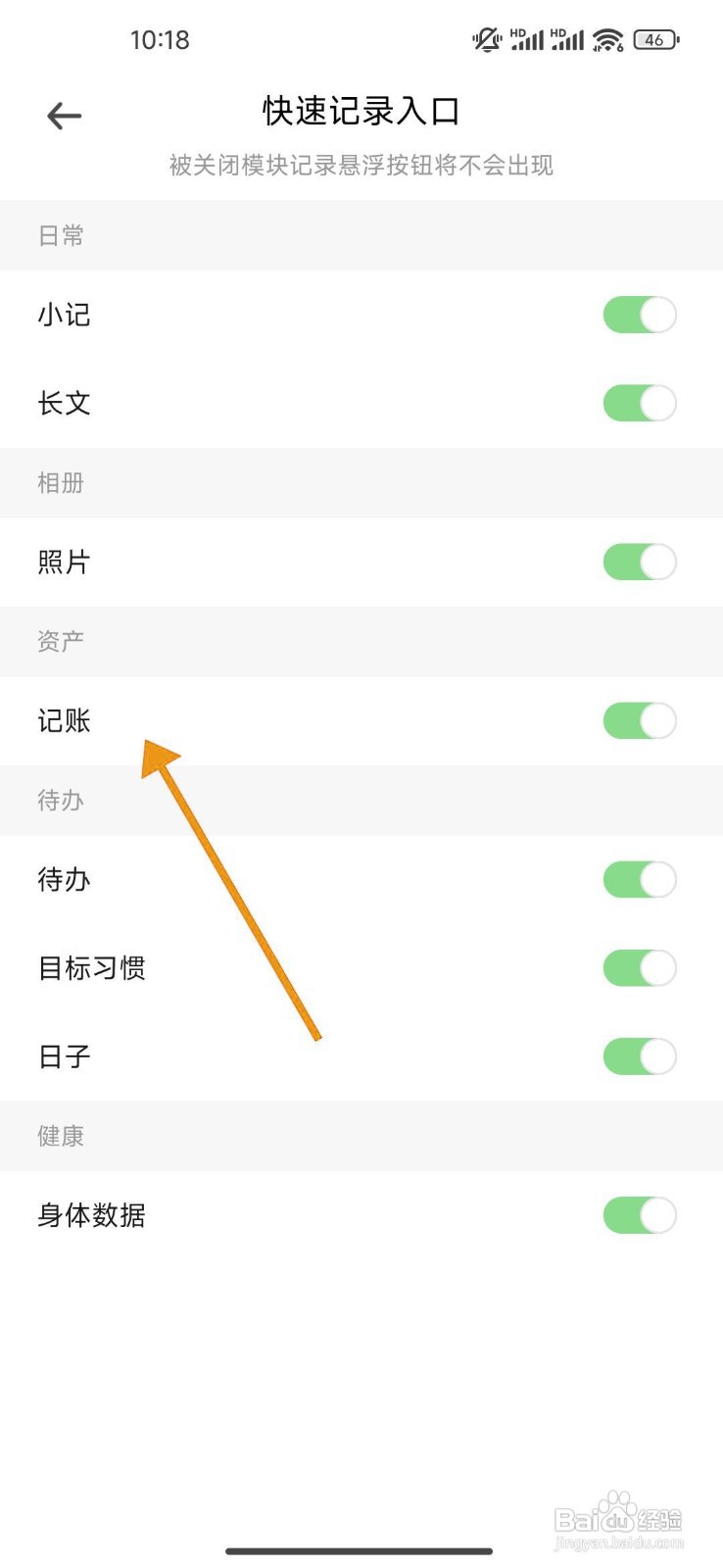723x1568 pixels.
Task: Disable the 记账 toggle pointed by arrow
Action: pos(639,721)
